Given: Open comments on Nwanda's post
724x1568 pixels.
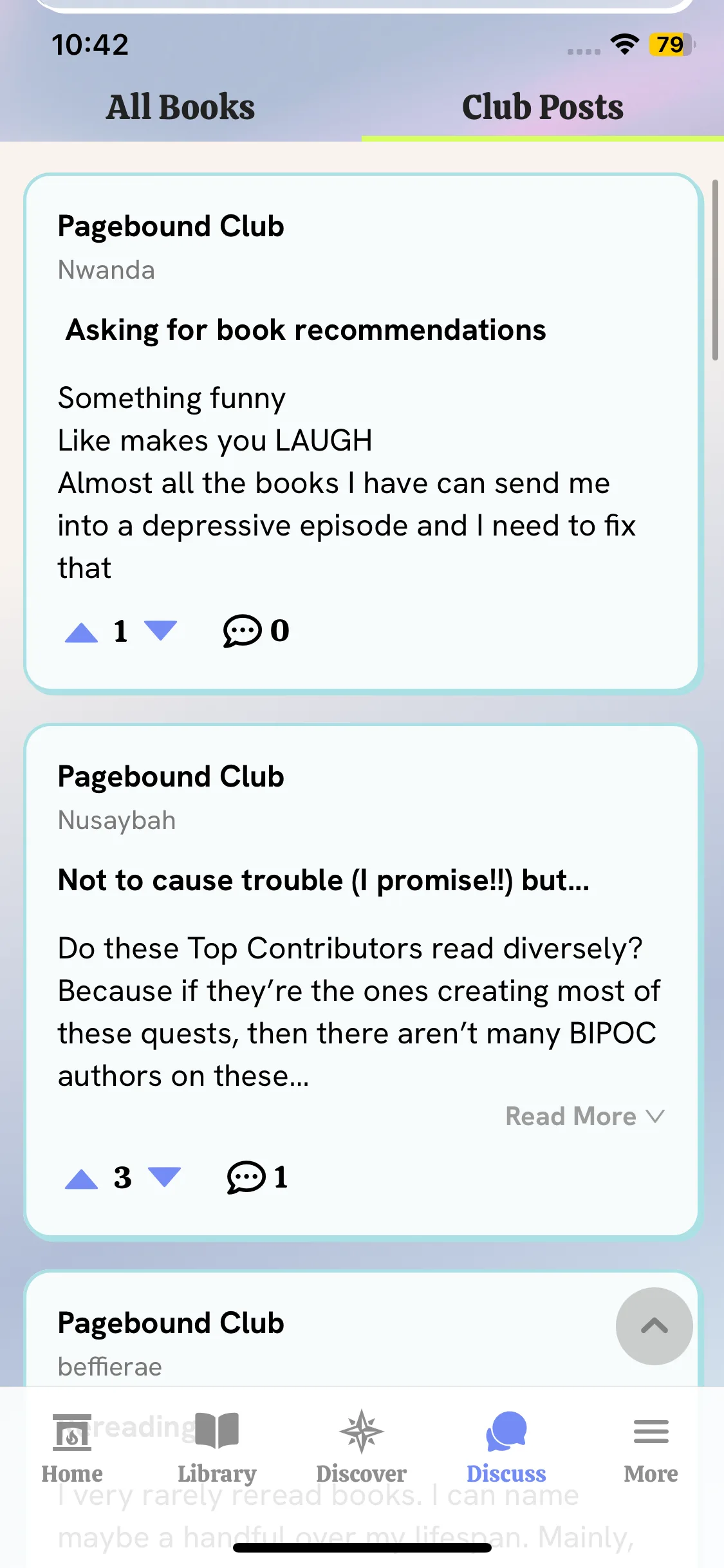Looking at the screenshot, I should click(243, 631).
